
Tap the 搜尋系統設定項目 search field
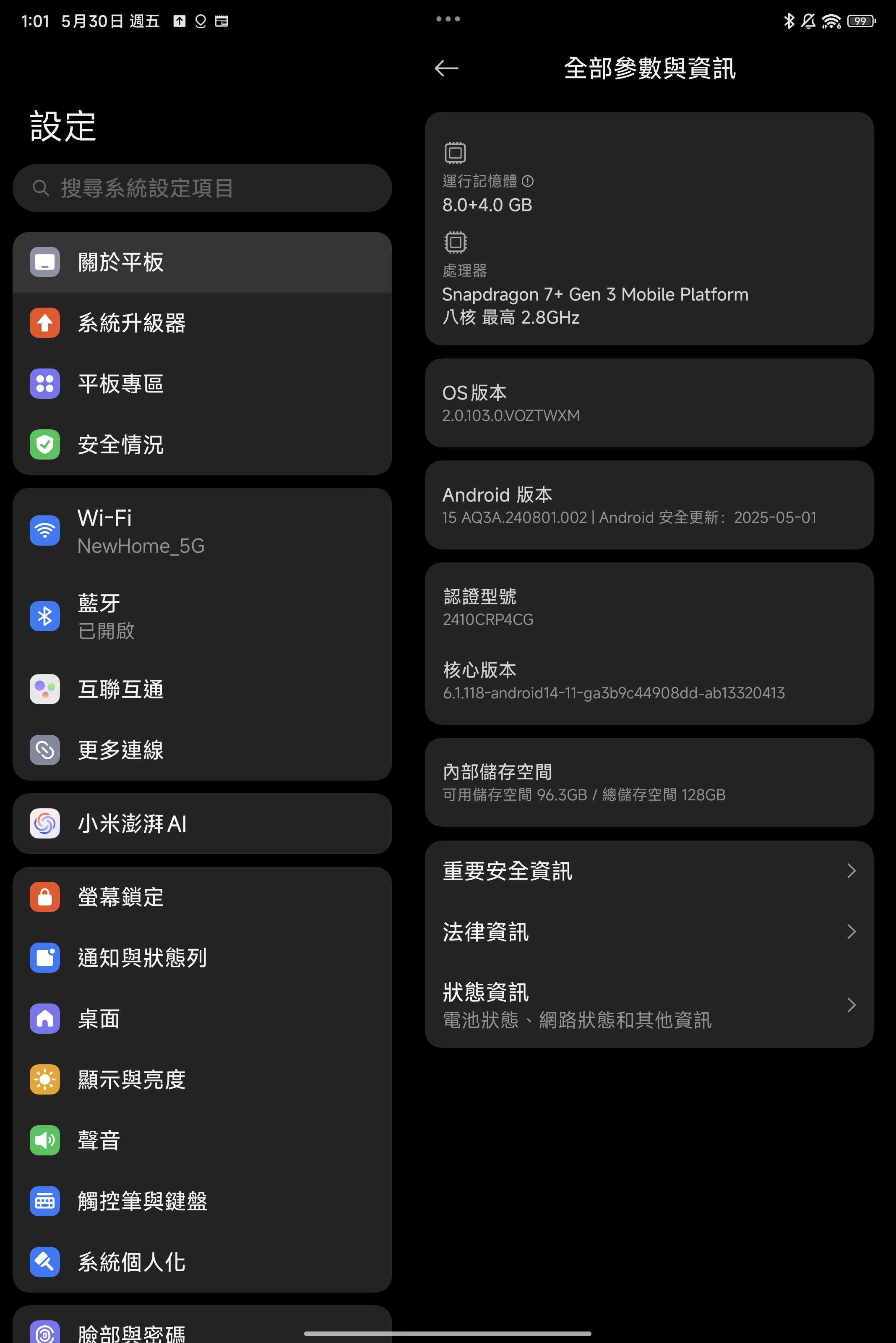click(202, 188)
